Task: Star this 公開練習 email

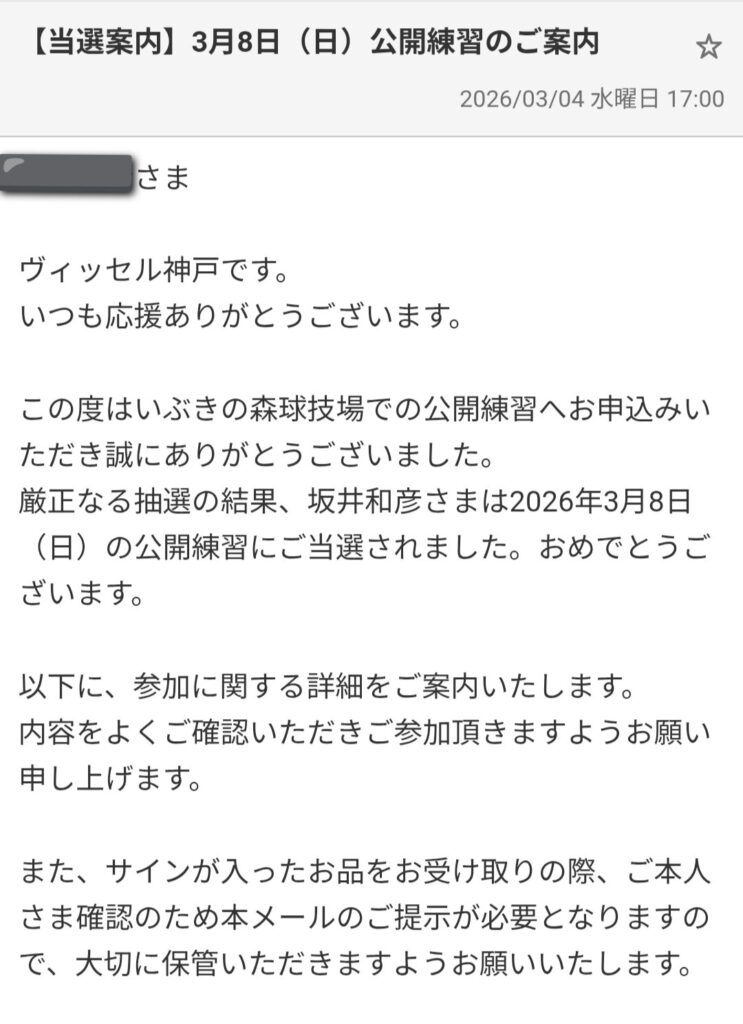Action: tap(708, 47)
